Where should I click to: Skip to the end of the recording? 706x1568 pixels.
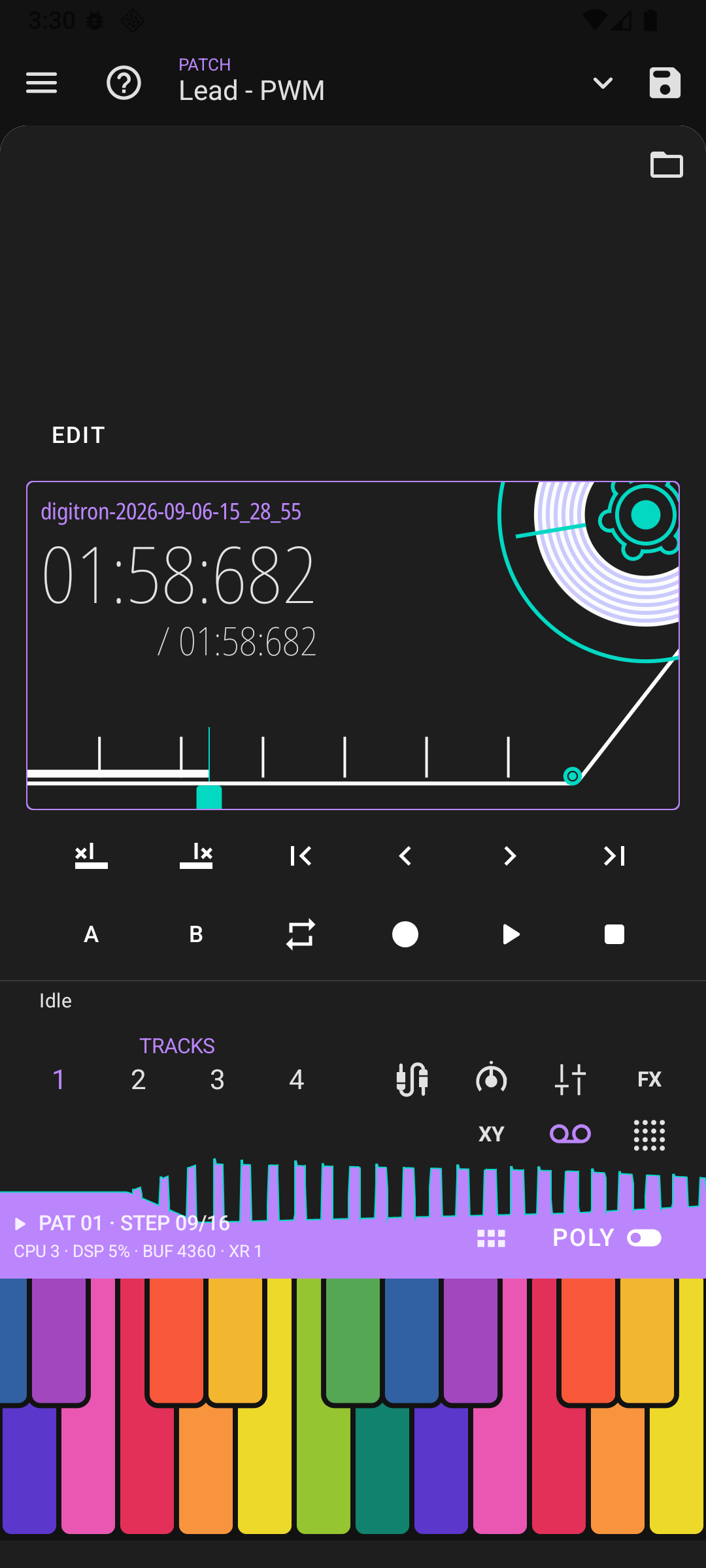coord(614,856)
